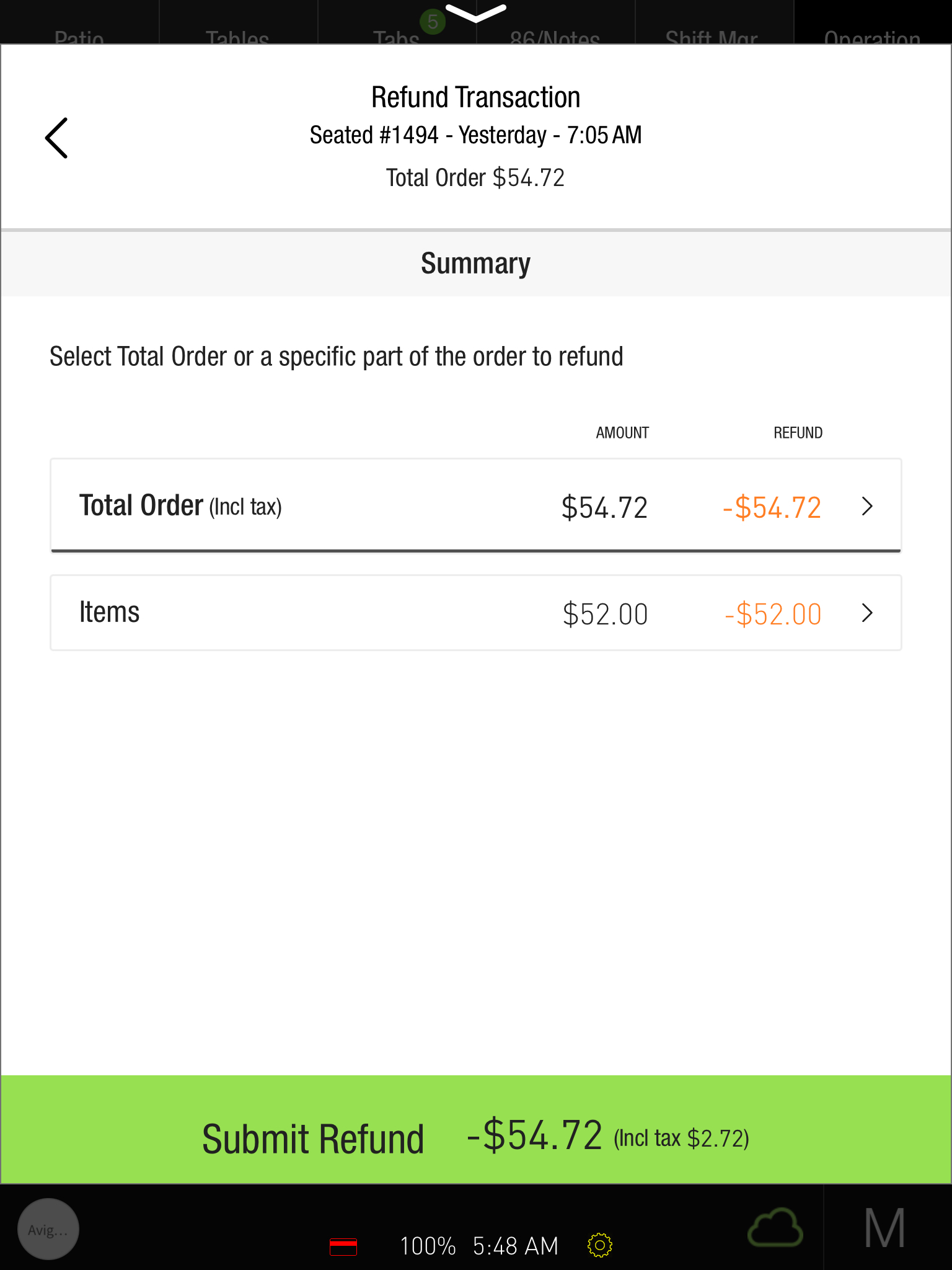
Task: Go back from Refund Transaction
Action: click(56, 138)
